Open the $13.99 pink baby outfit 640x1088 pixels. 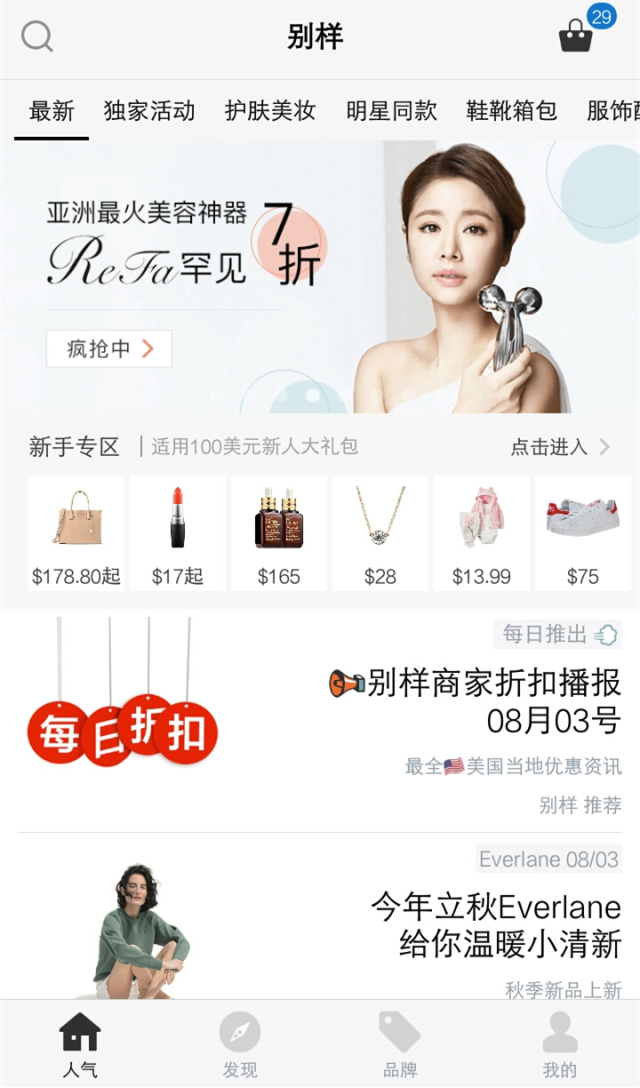(481, 533)
